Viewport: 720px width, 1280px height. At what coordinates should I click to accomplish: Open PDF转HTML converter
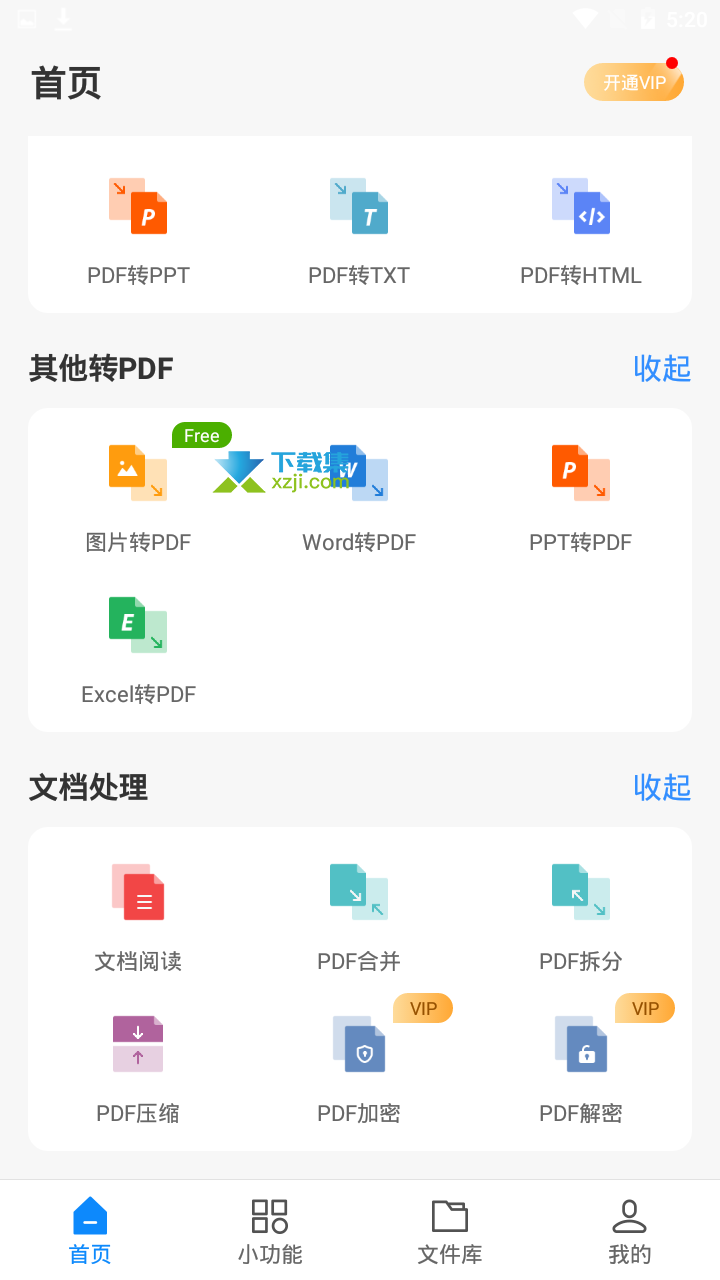coord(581,232)
